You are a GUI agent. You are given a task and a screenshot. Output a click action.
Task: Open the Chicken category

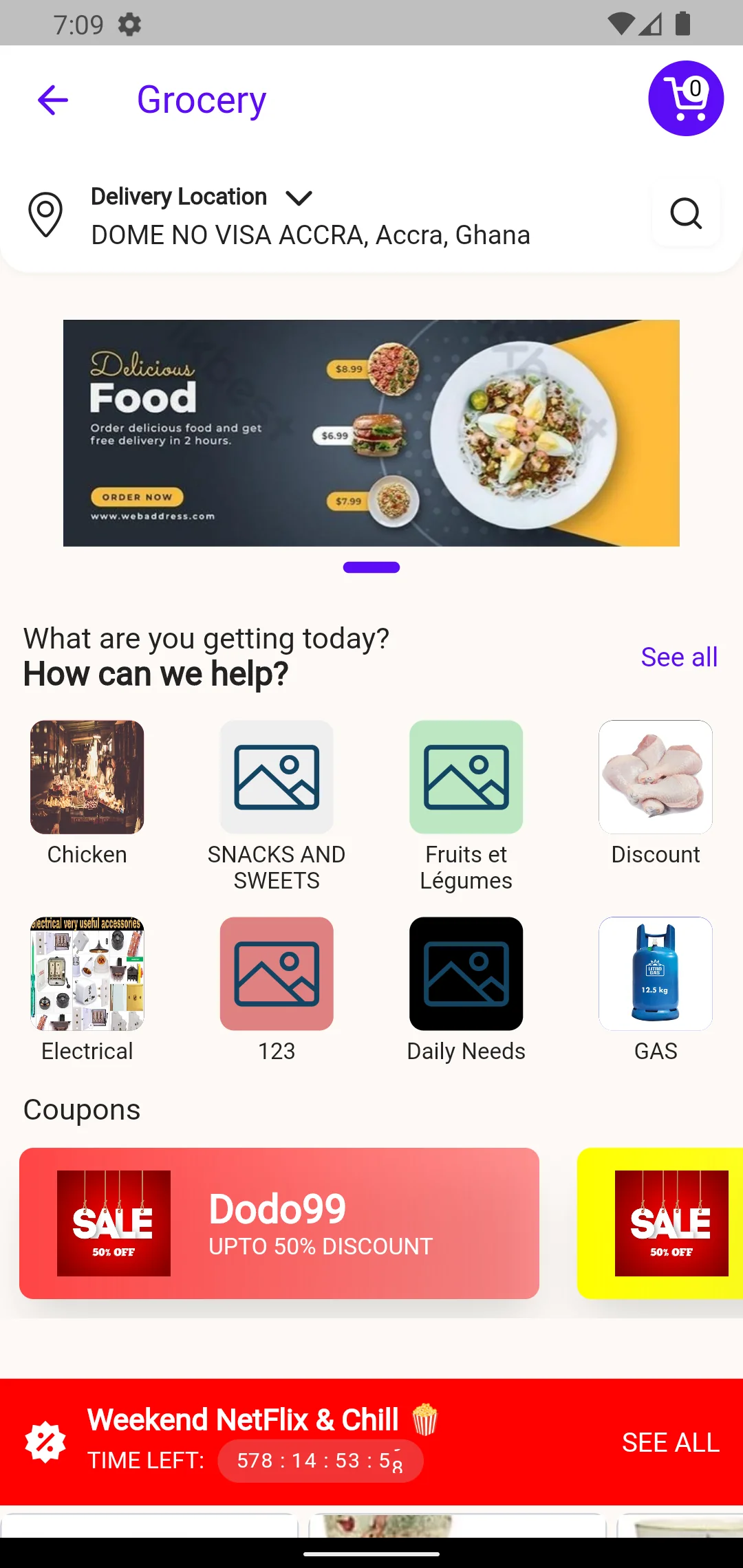click(87, 793)
